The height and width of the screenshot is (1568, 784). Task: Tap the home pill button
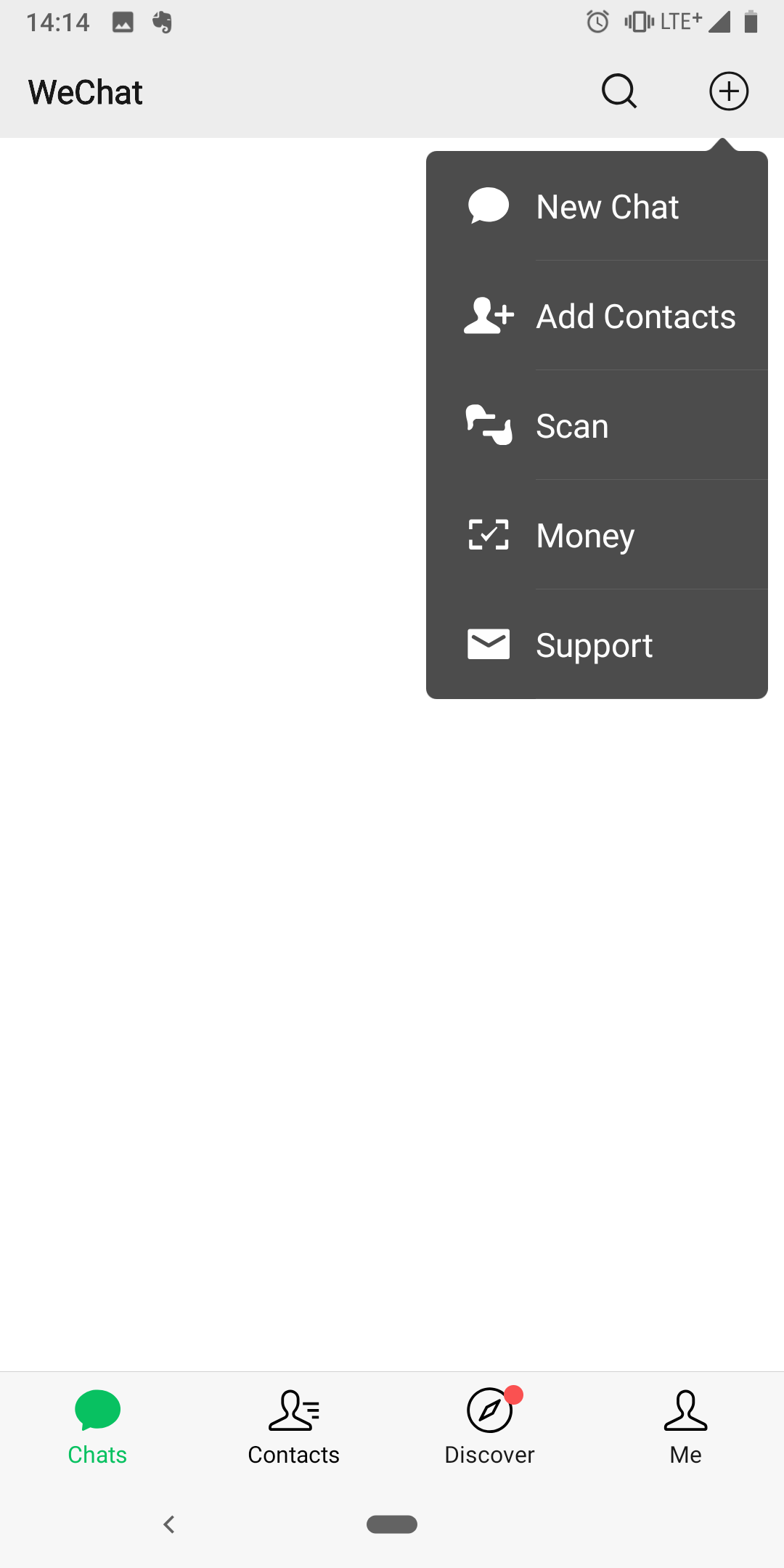point(392,1524)
